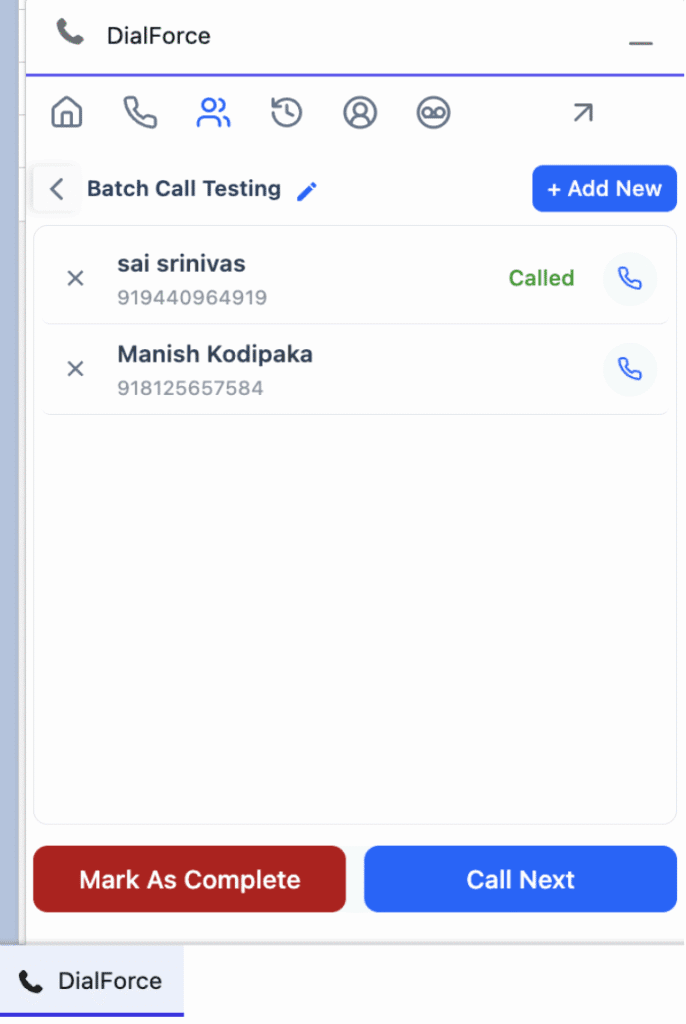Edit the Batch Call Testing name

(307, 191)
